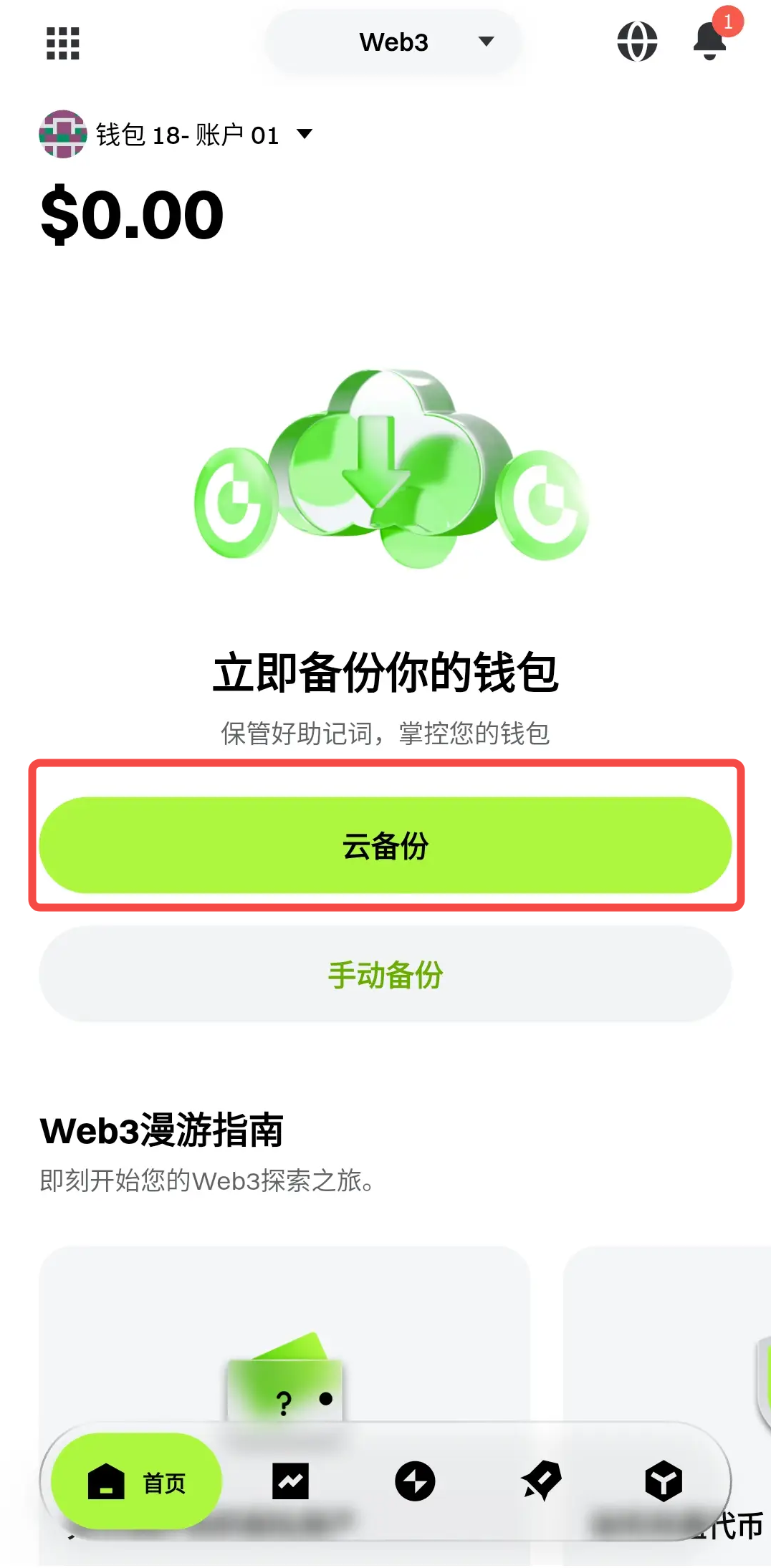Image resolution: width=771 pixels, height=1568 pixels.
Task: Open the market chart tab
Action: (x=290, y=1482)
